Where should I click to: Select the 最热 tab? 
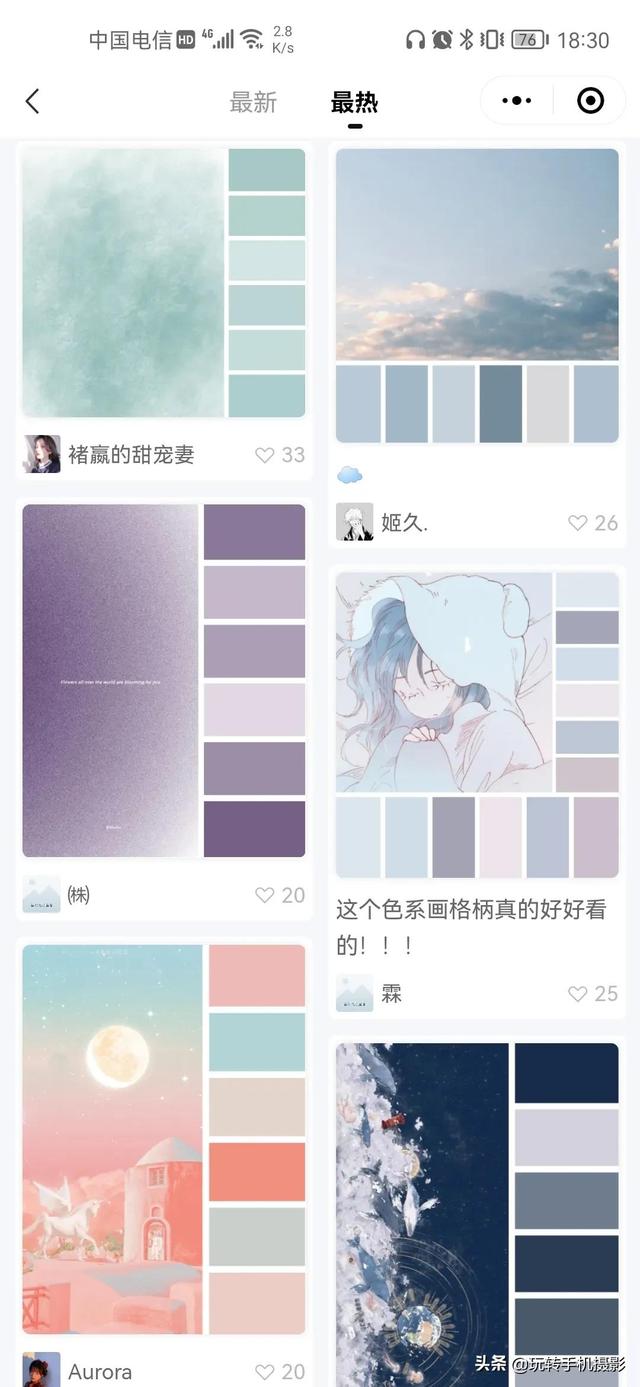(x=354, y=102)
